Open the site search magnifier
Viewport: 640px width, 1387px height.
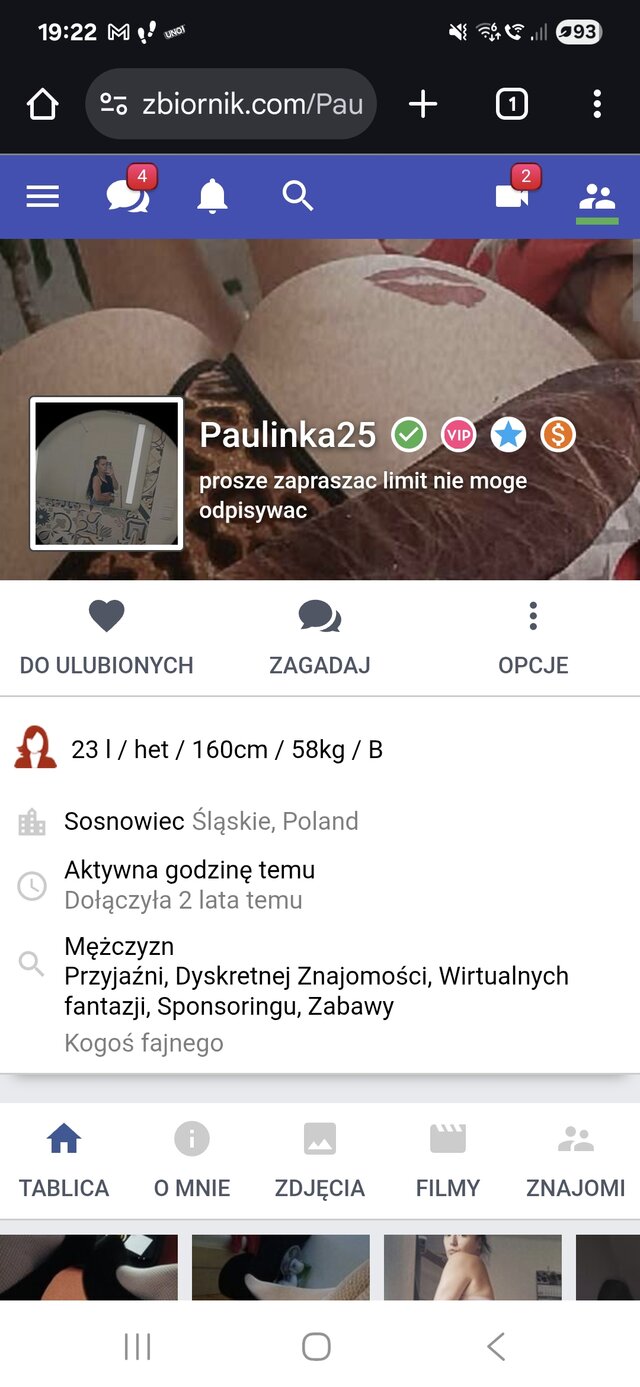(x=298, y=196)
